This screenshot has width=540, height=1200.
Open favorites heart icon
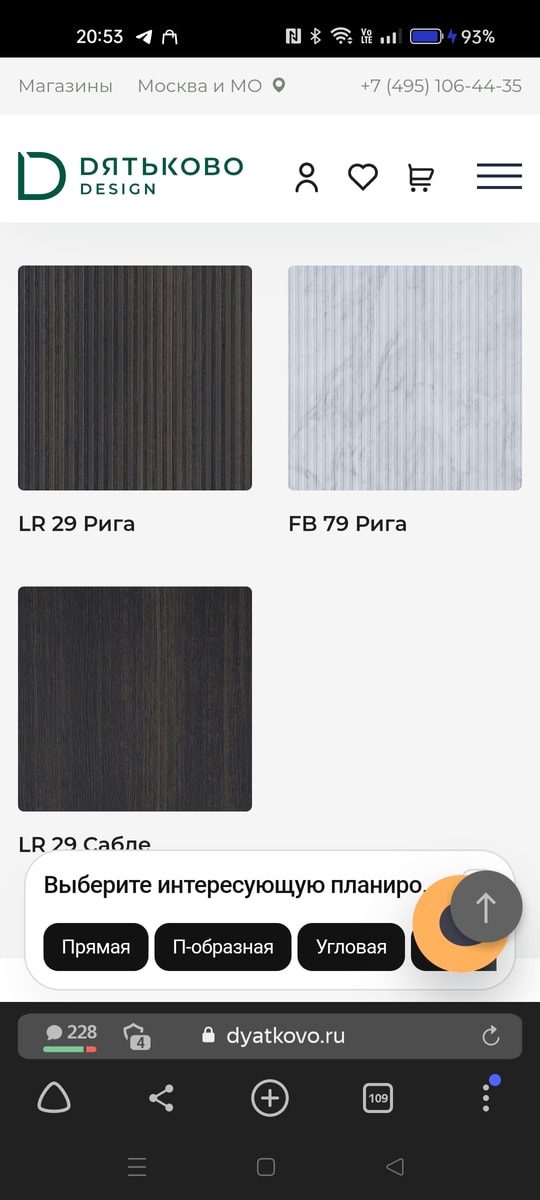[363, 177]
